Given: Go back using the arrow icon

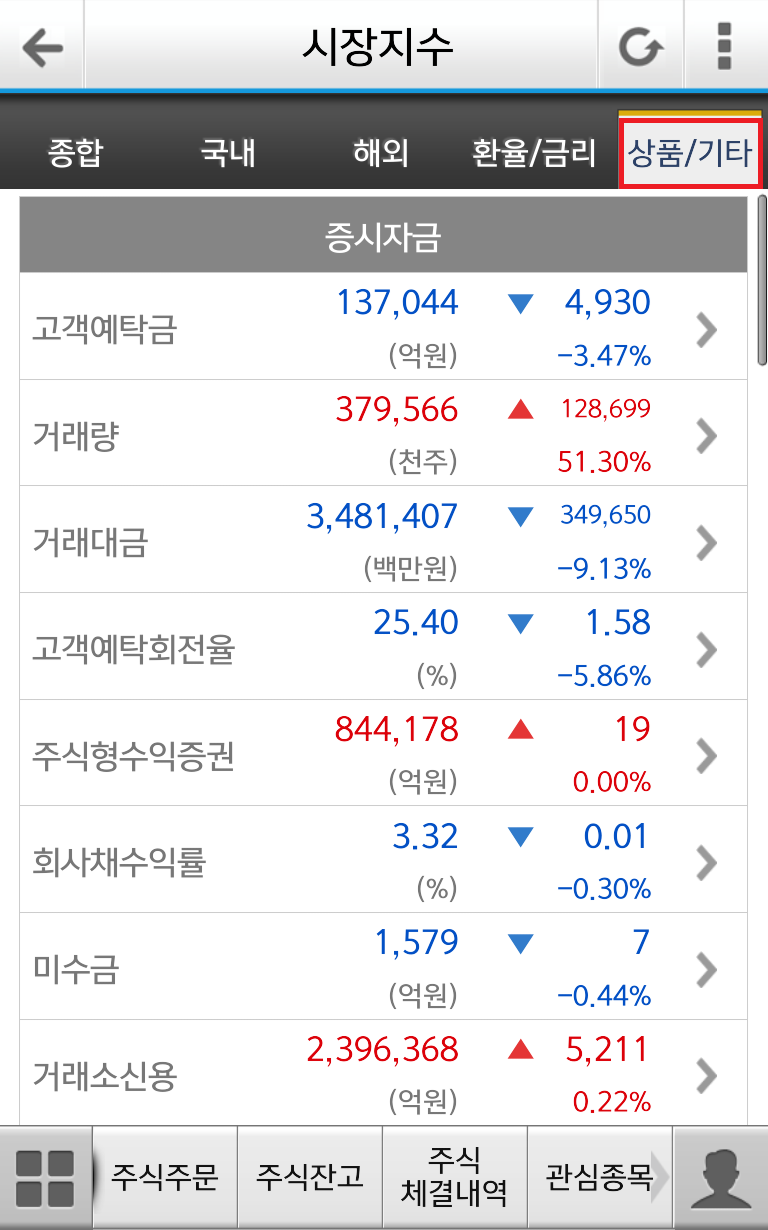Looking at the screenshot, I should 42,46.
